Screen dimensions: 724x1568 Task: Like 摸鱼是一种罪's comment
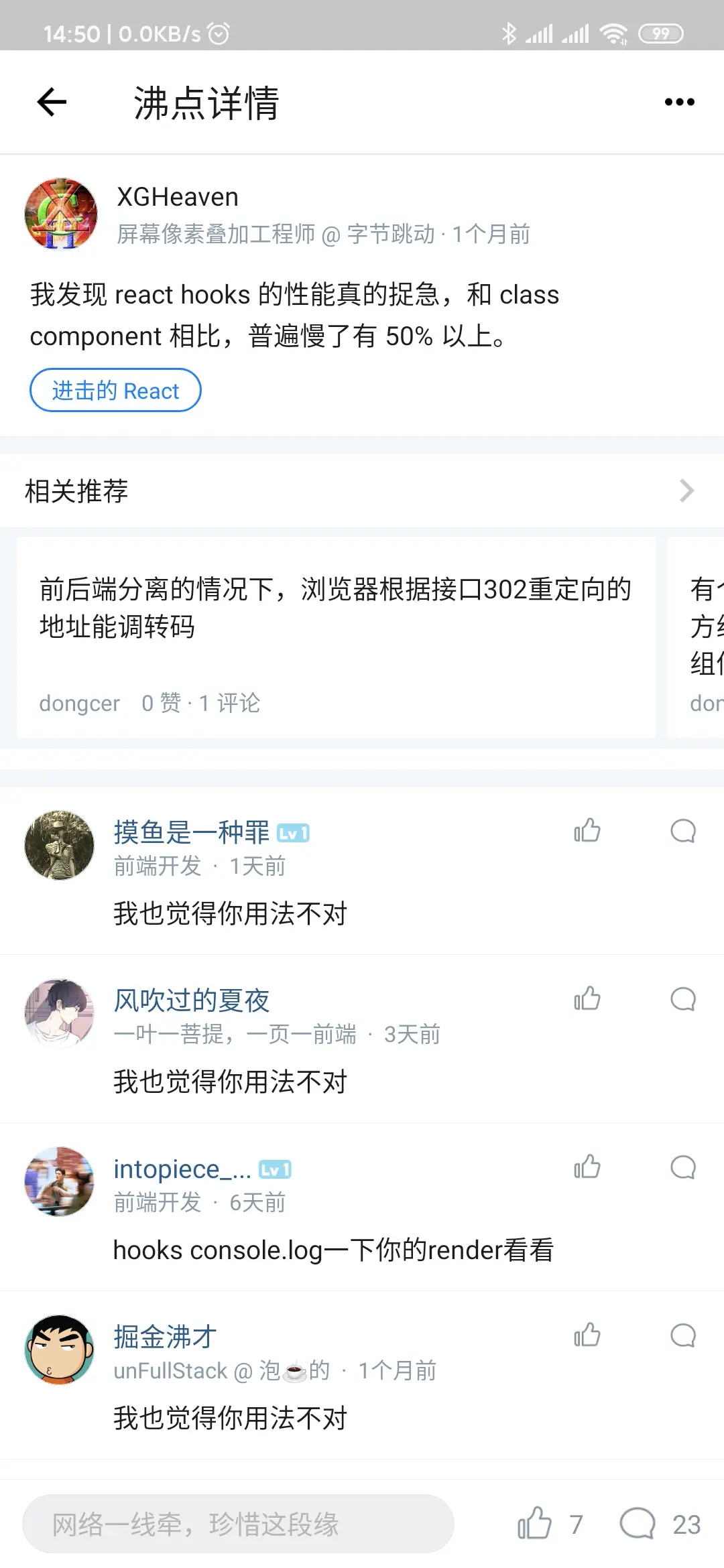click(x=587, y=831)
